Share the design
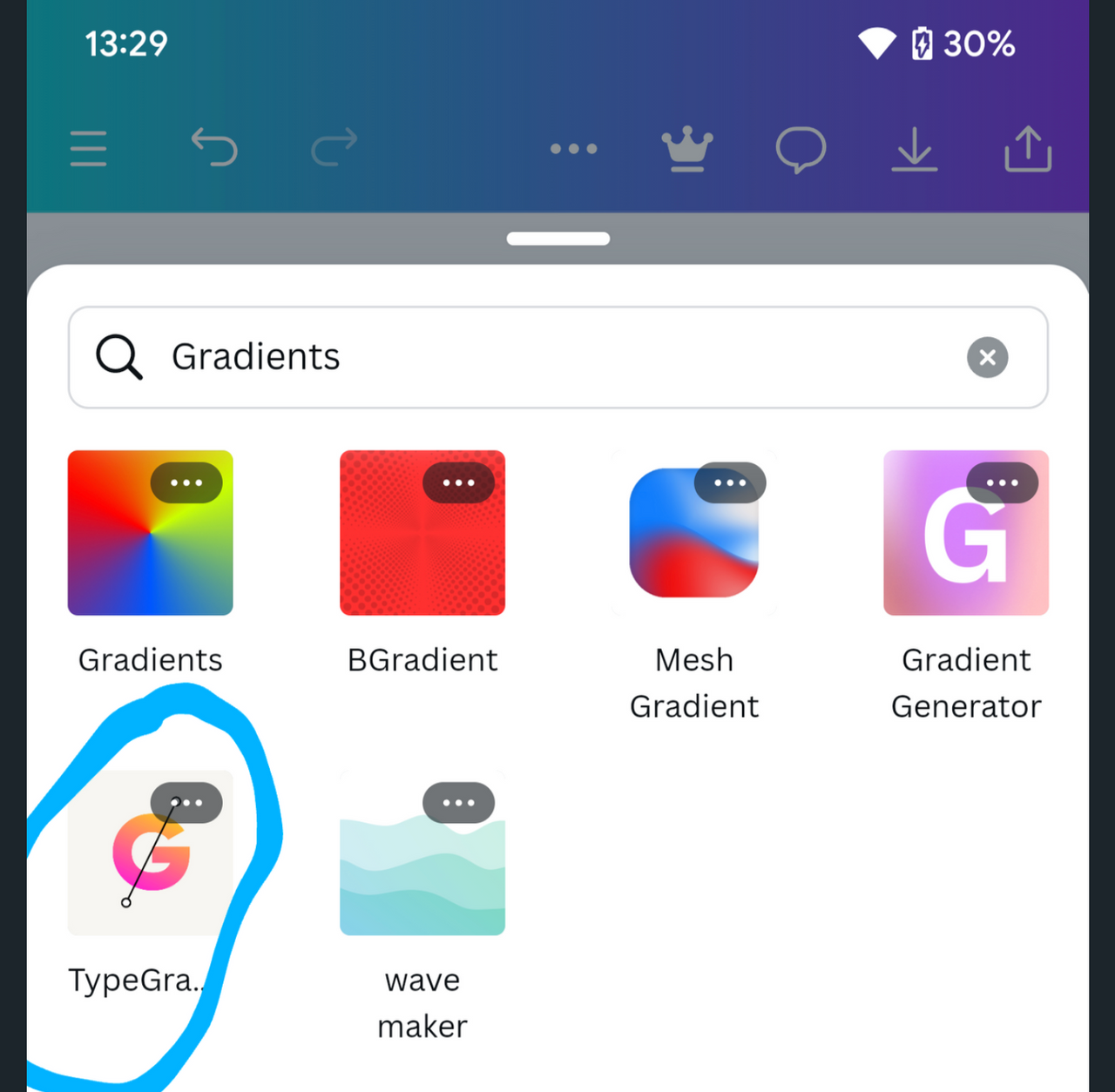This screenshot has height=1092, width=1115. click(1028, 149)
